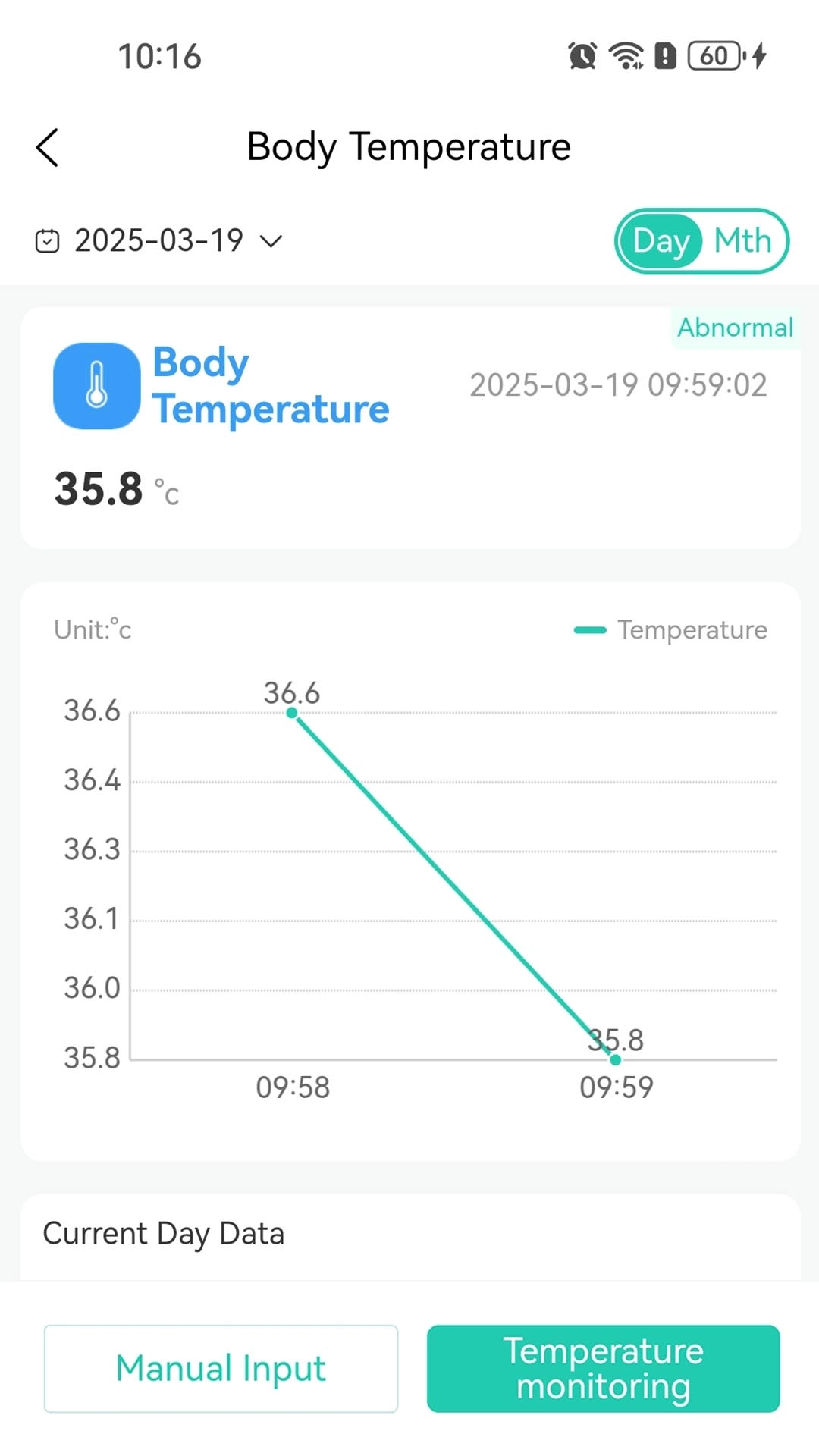Go back using the arrow icon
This screenshot has height=1456, width=819.
pos(47,147)
